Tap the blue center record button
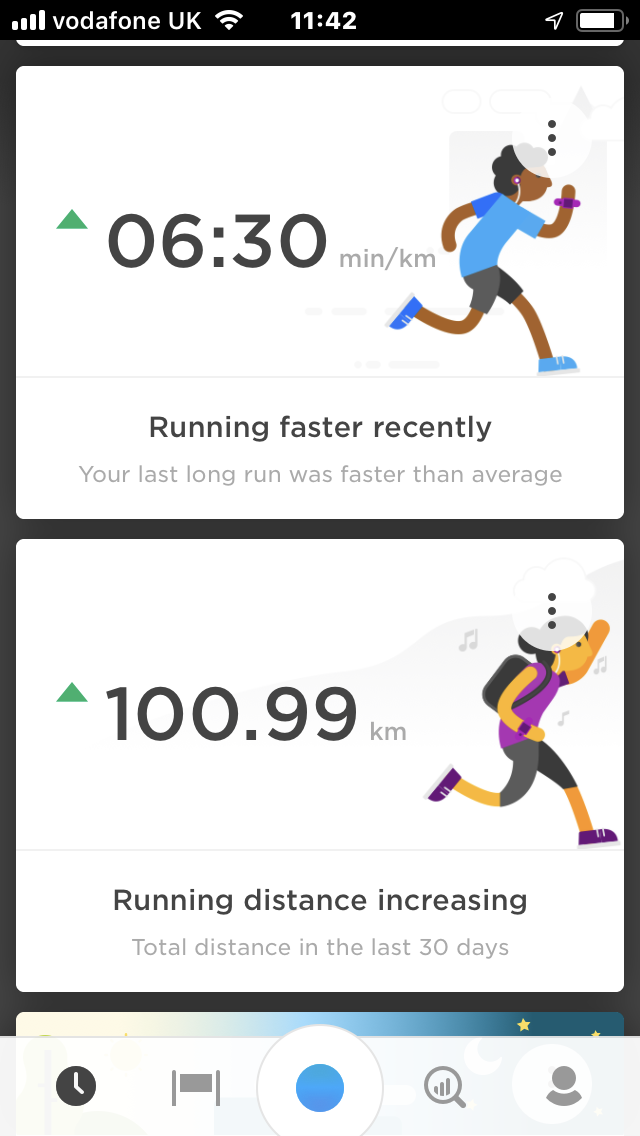This screenshot has width=640, height=1136. click(x=320, y=1087)
